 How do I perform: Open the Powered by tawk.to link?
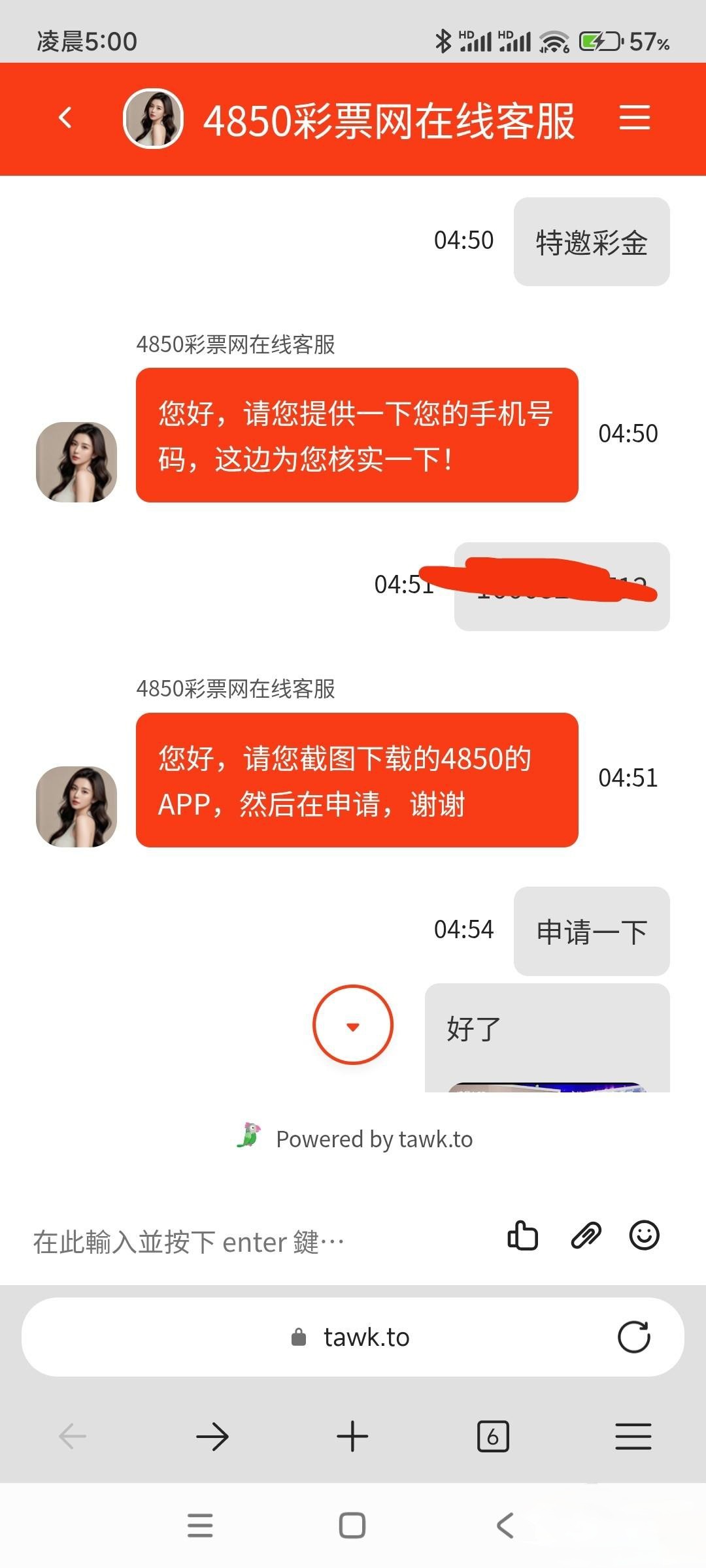[x=355, y=1139]
